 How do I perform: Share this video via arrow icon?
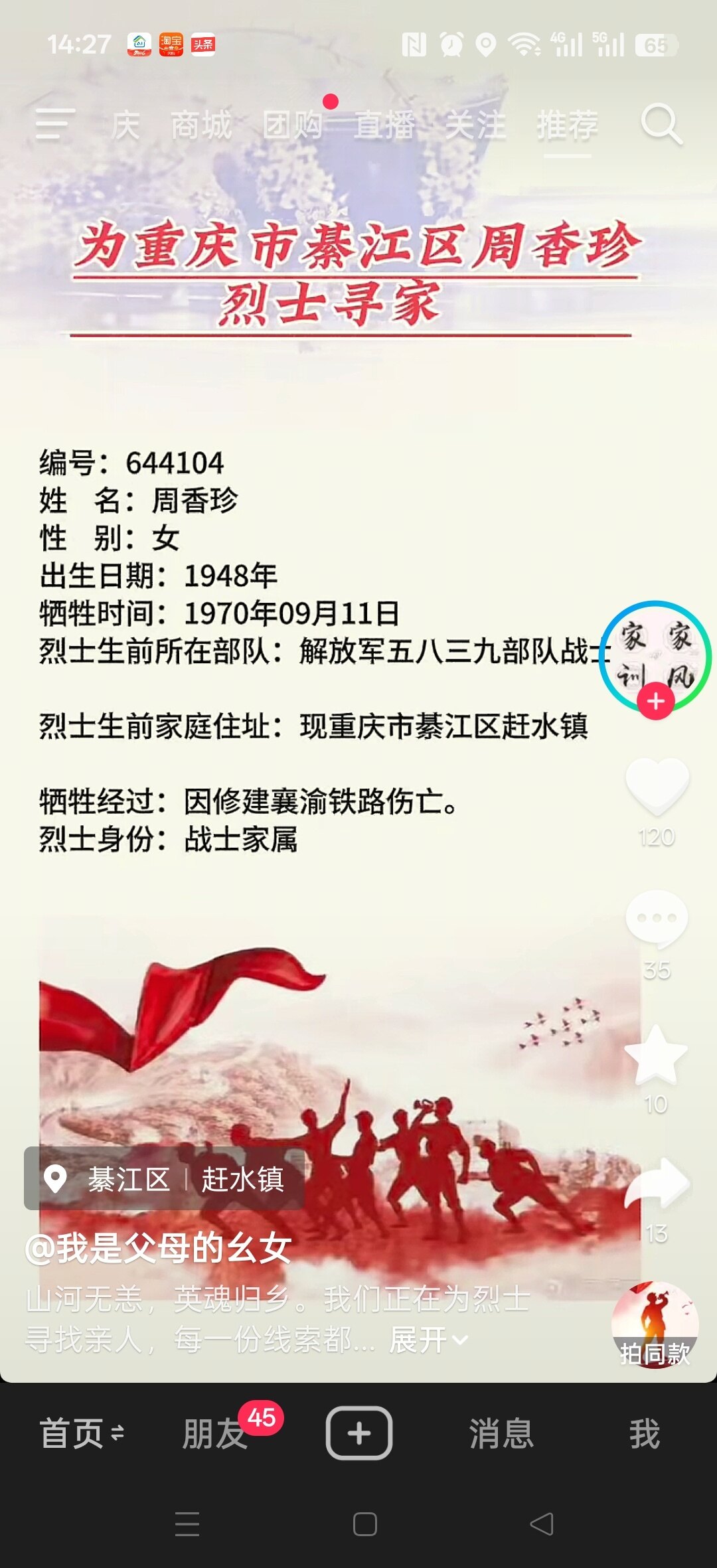[x=657, y=1185]
